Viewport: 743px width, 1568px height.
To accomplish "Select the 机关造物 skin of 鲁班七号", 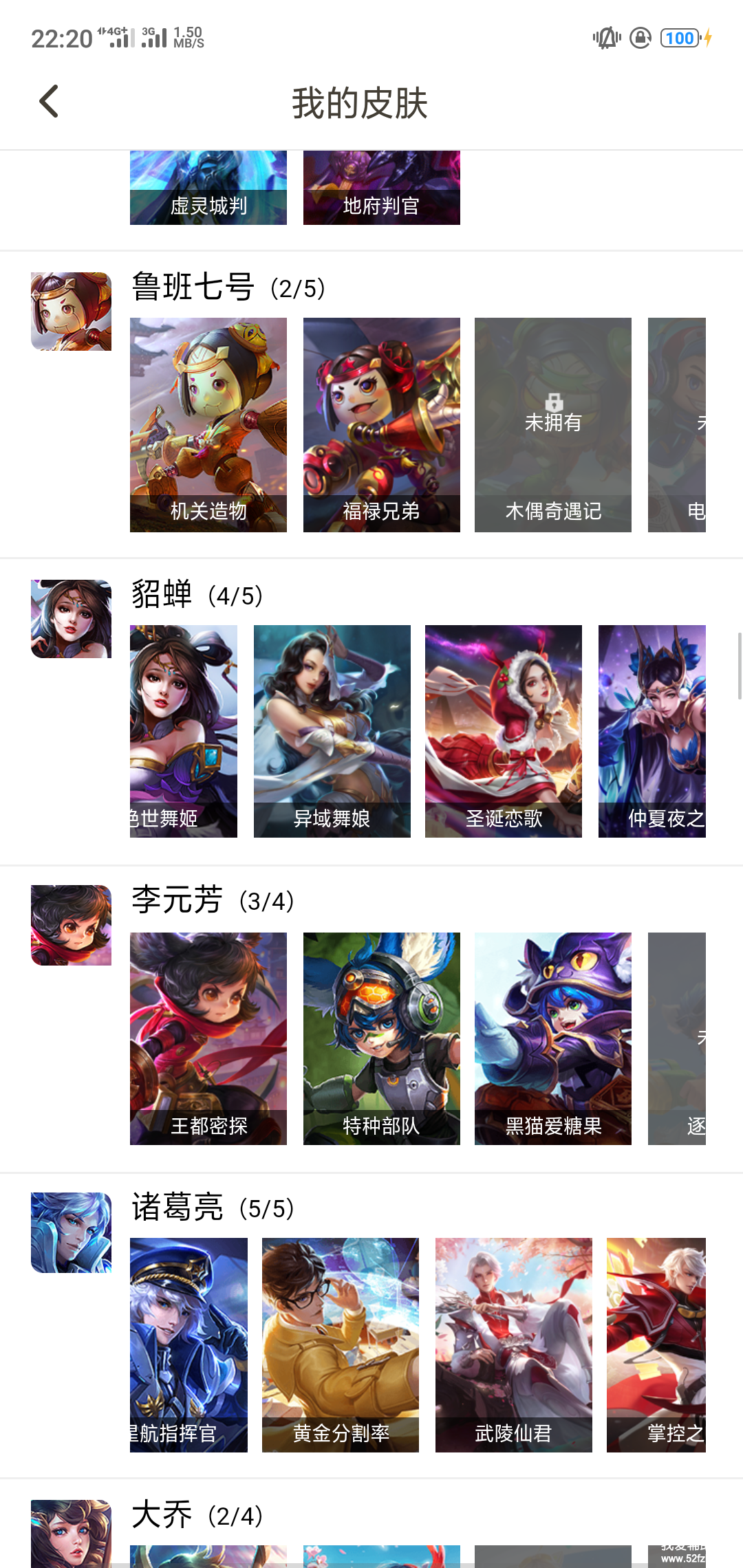I will pos(208,424).
